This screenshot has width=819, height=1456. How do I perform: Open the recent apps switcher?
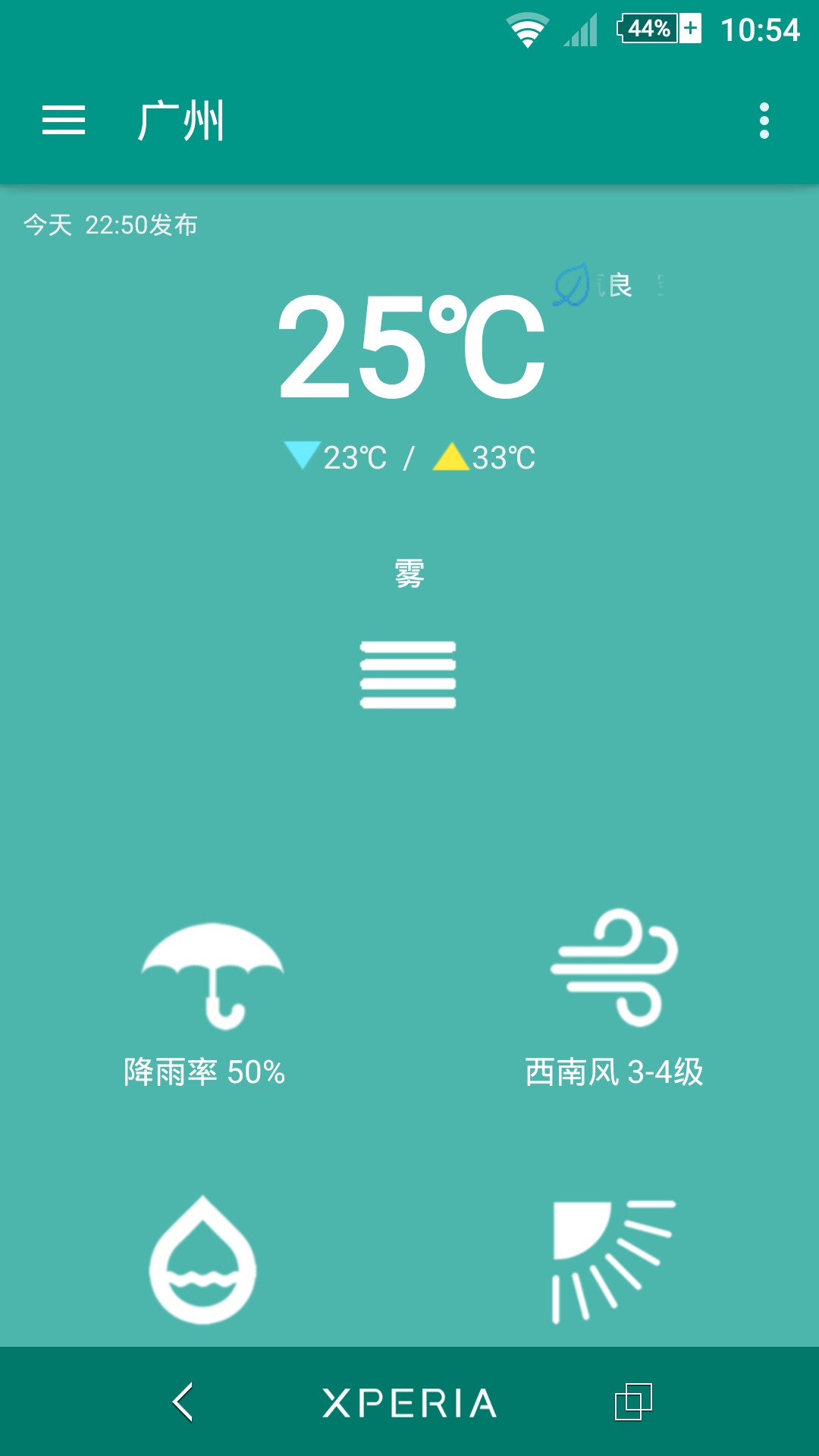coord(632,1401)
